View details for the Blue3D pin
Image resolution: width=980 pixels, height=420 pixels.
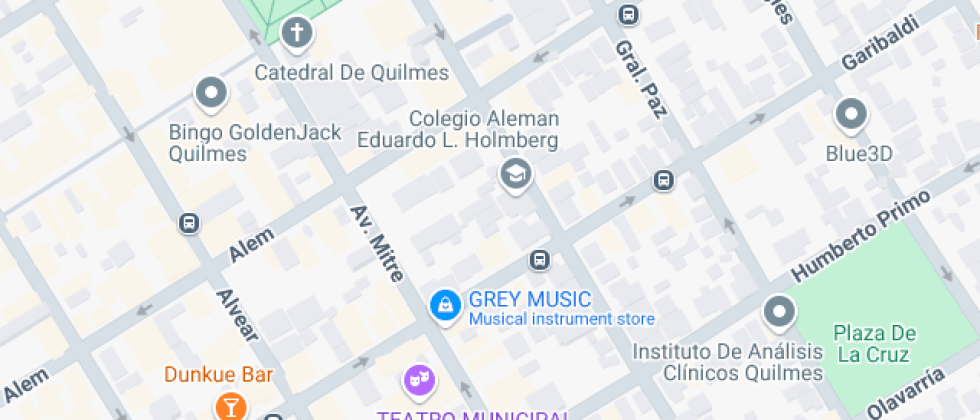tap(852, 115)
